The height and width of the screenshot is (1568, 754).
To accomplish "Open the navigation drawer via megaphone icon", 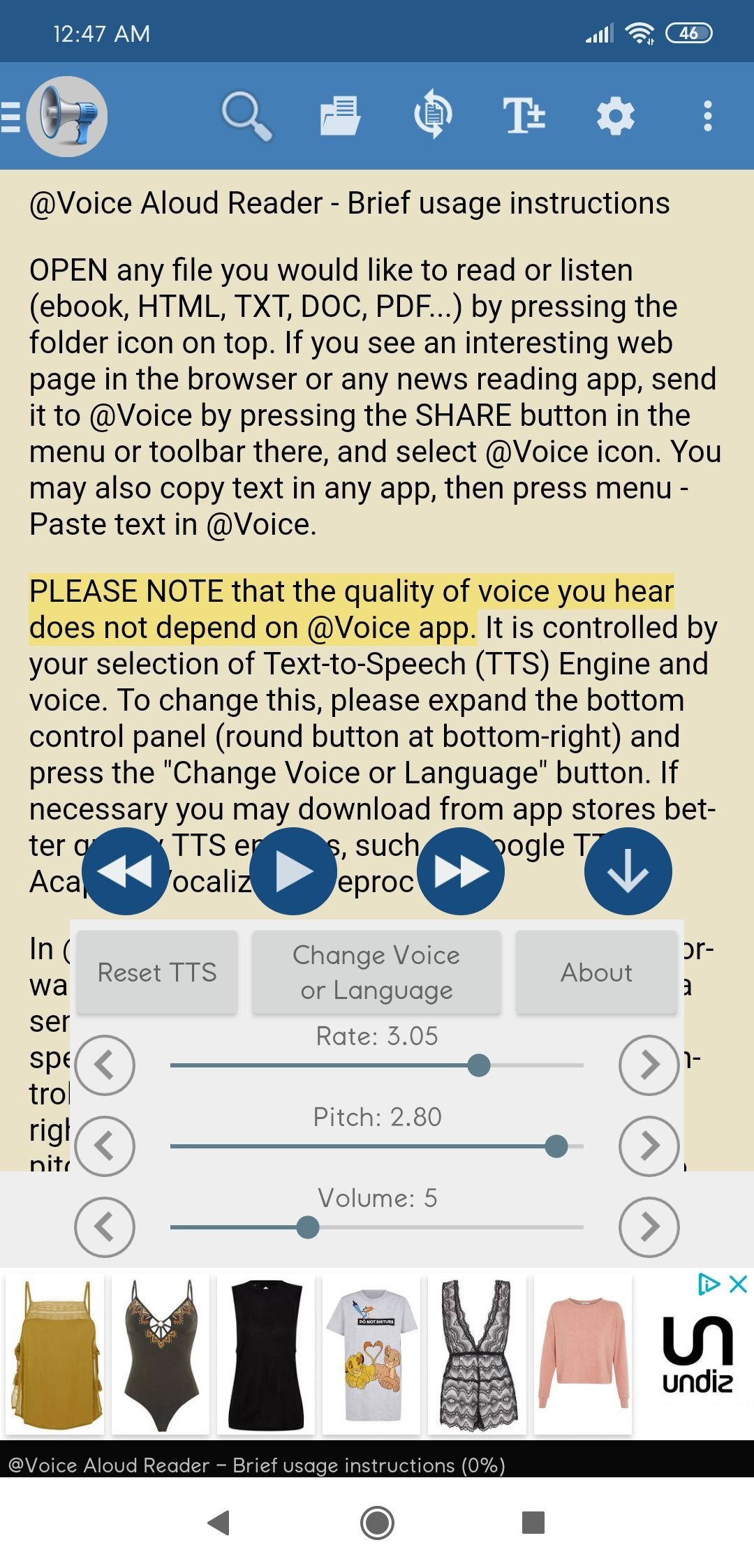I will point(66,116).
